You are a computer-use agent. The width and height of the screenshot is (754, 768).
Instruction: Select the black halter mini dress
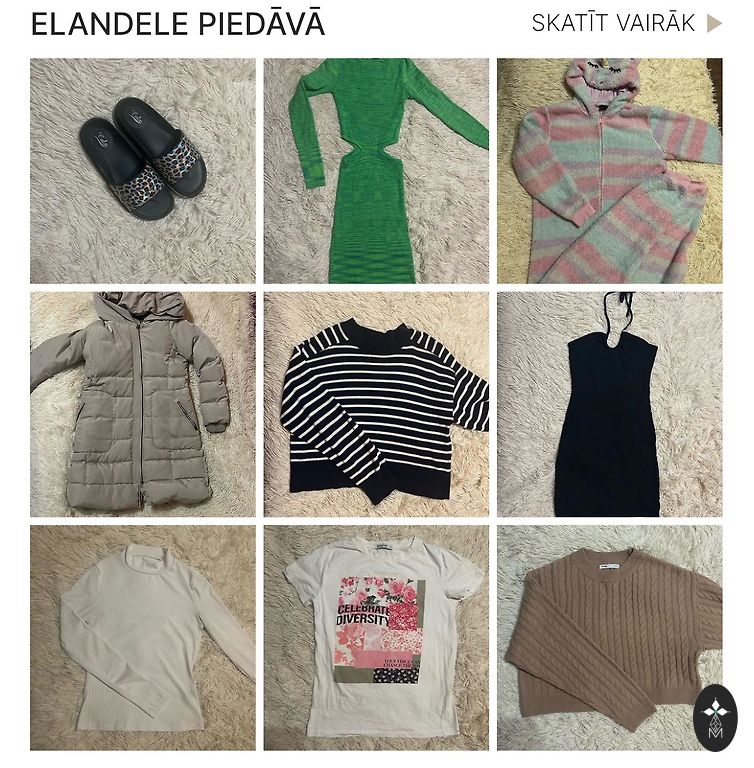point(609,404)
